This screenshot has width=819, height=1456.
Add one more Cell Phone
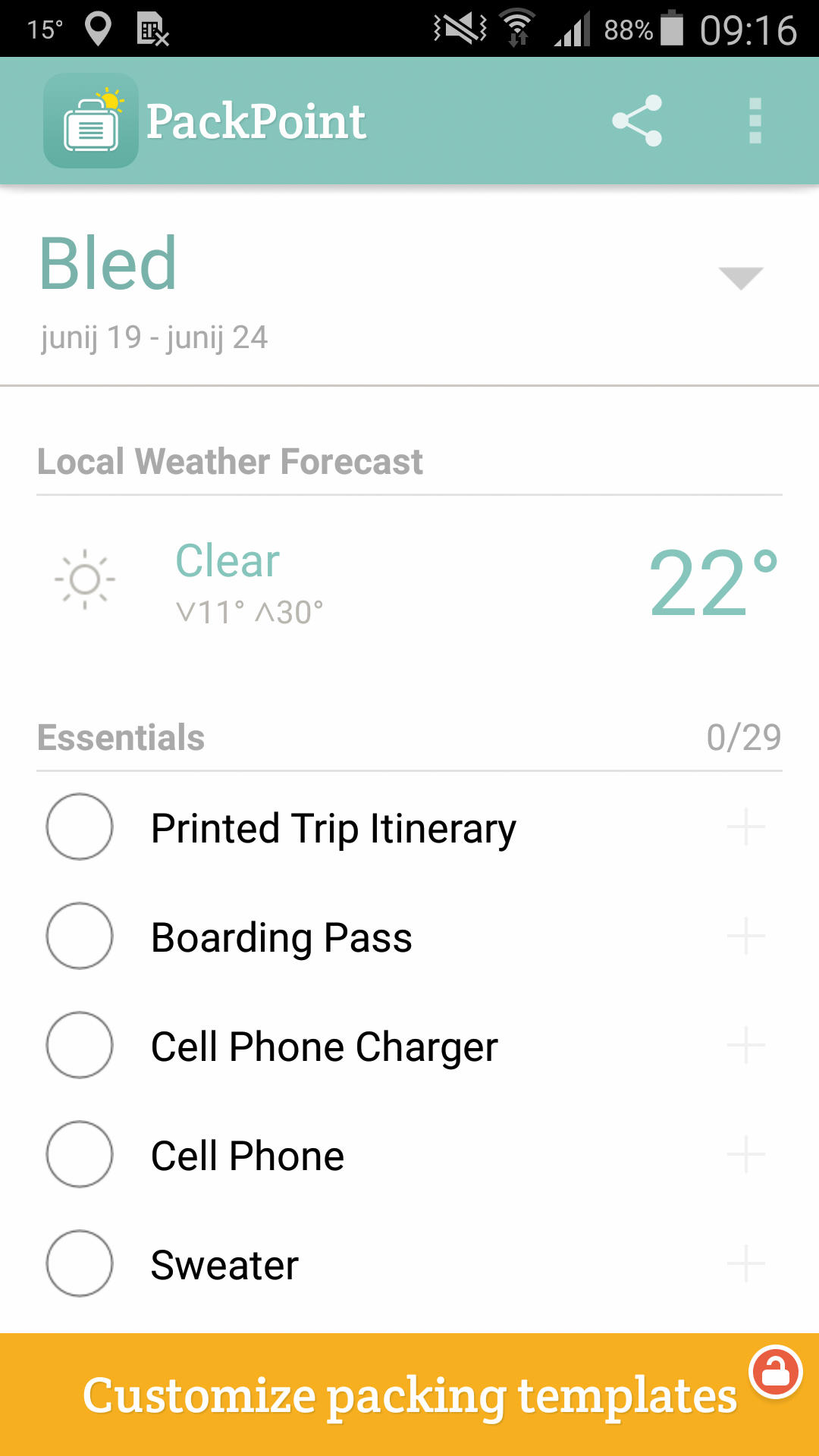click(x=745, y=1154)
